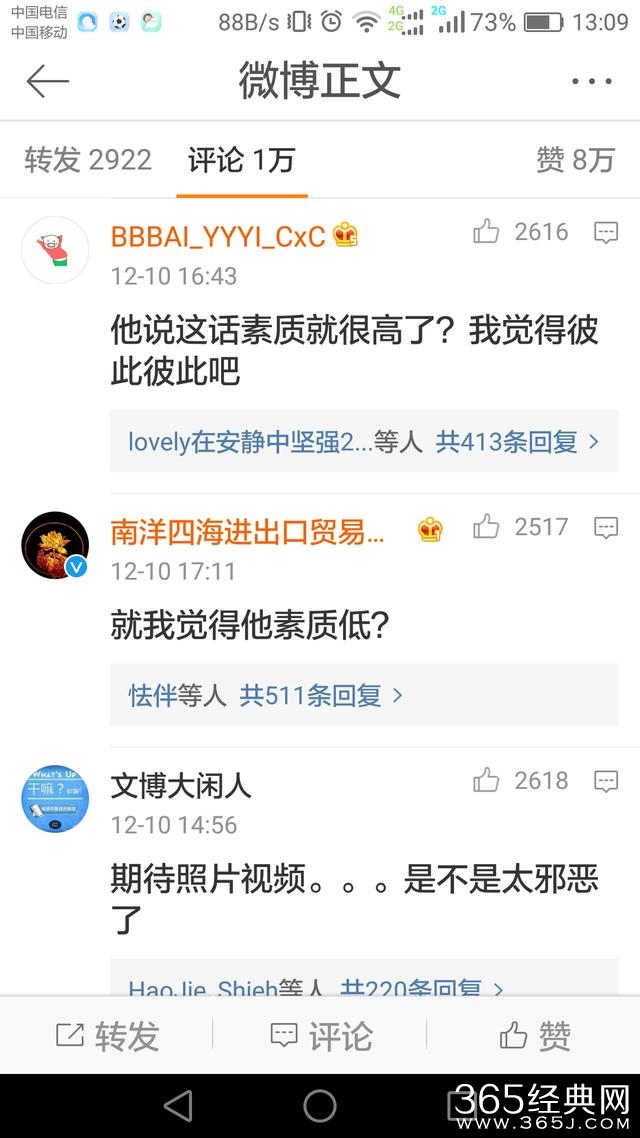
Task: Switch to the 赞 8万 tab
Action: 575,160
